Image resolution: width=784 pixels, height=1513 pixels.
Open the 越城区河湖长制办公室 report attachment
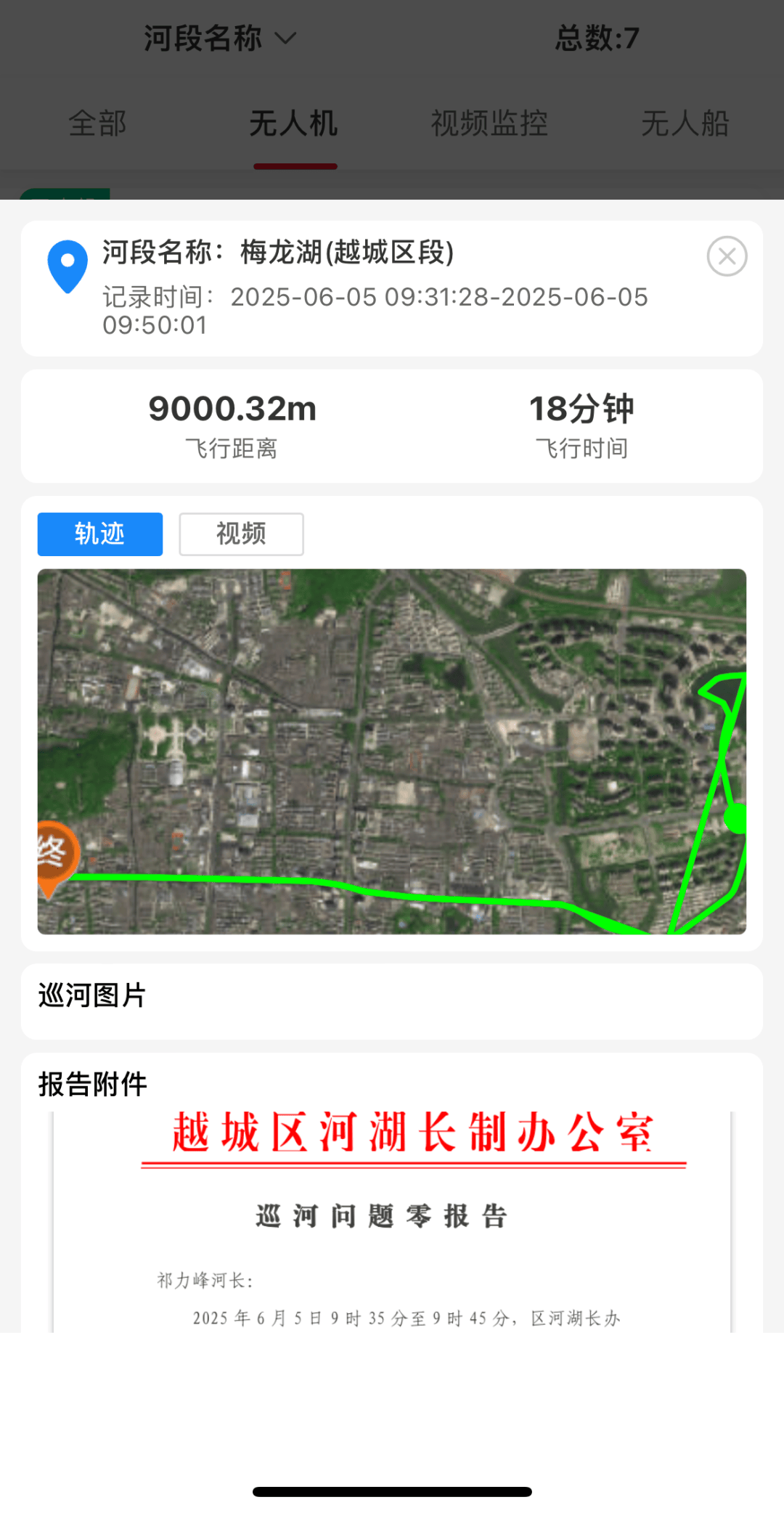[x=392, y=1220]
